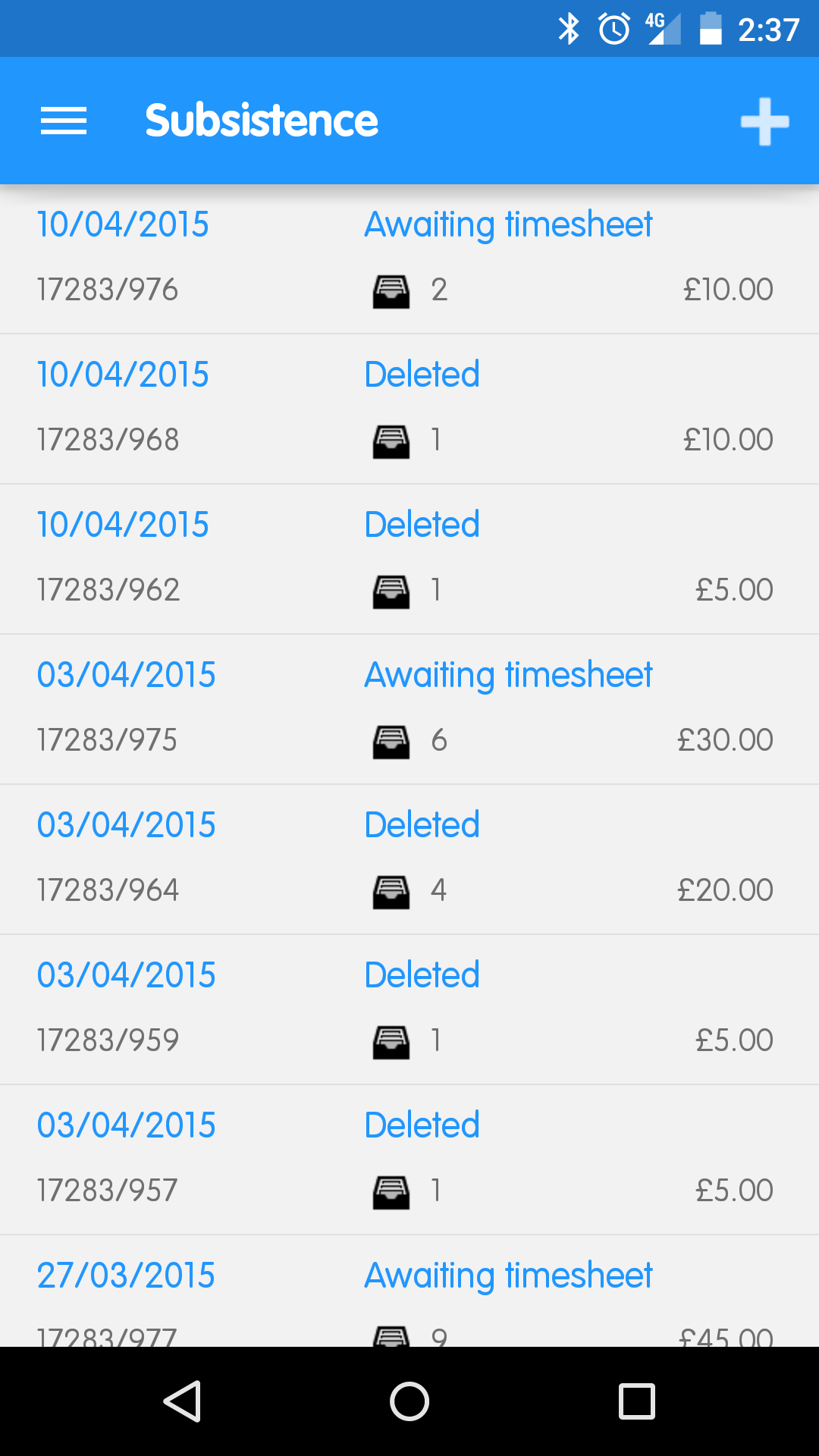Tap the archive icon next to 17283/975
This screenshot has height=1456, width=819.
point(391,739)
